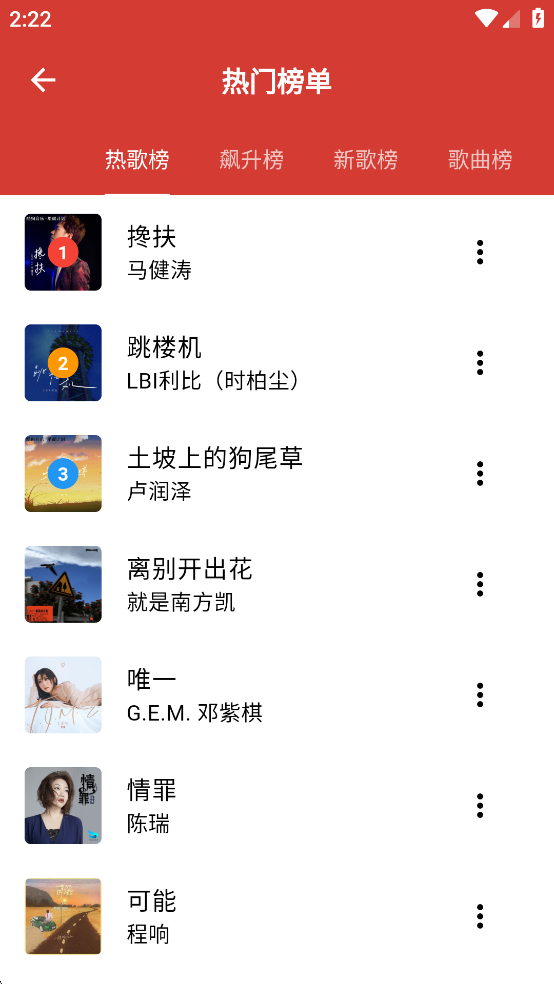Image resolution: width=554 pixels, height=984 pixels.
Task: Open the overflow menu for 可能
Action: pyautogui.click(x=480, y=916)
